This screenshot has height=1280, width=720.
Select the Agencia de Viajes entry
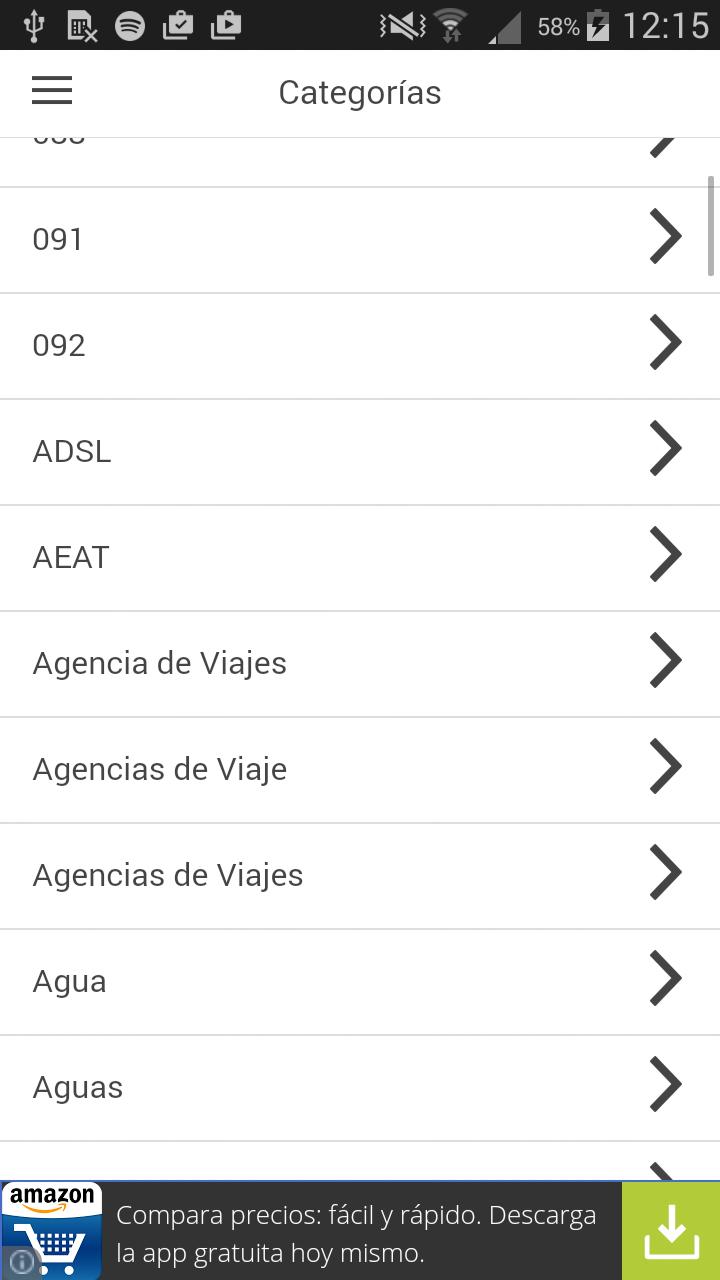(360, 663)
